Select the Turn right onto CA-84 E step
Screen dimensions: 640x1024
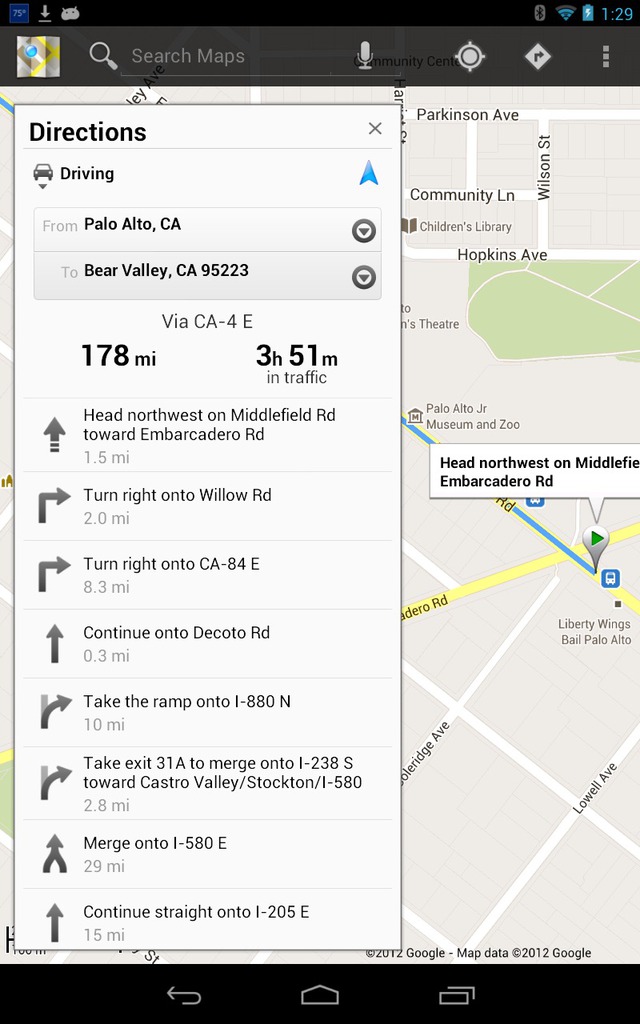click(x=208, y=575)
